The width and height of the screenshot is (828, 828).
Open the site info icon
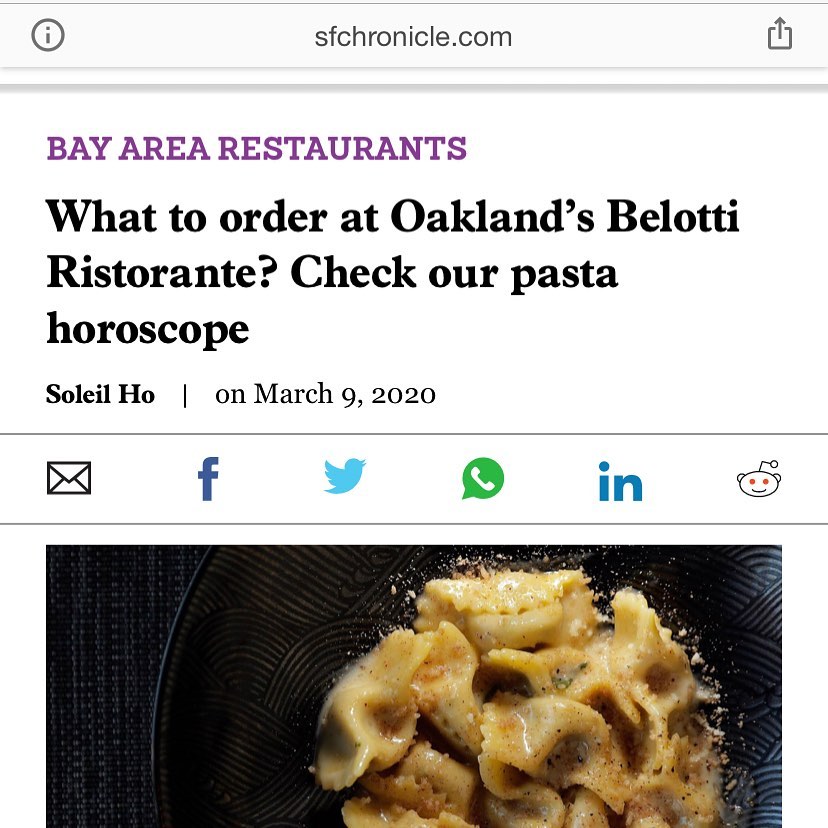[48, 36]
